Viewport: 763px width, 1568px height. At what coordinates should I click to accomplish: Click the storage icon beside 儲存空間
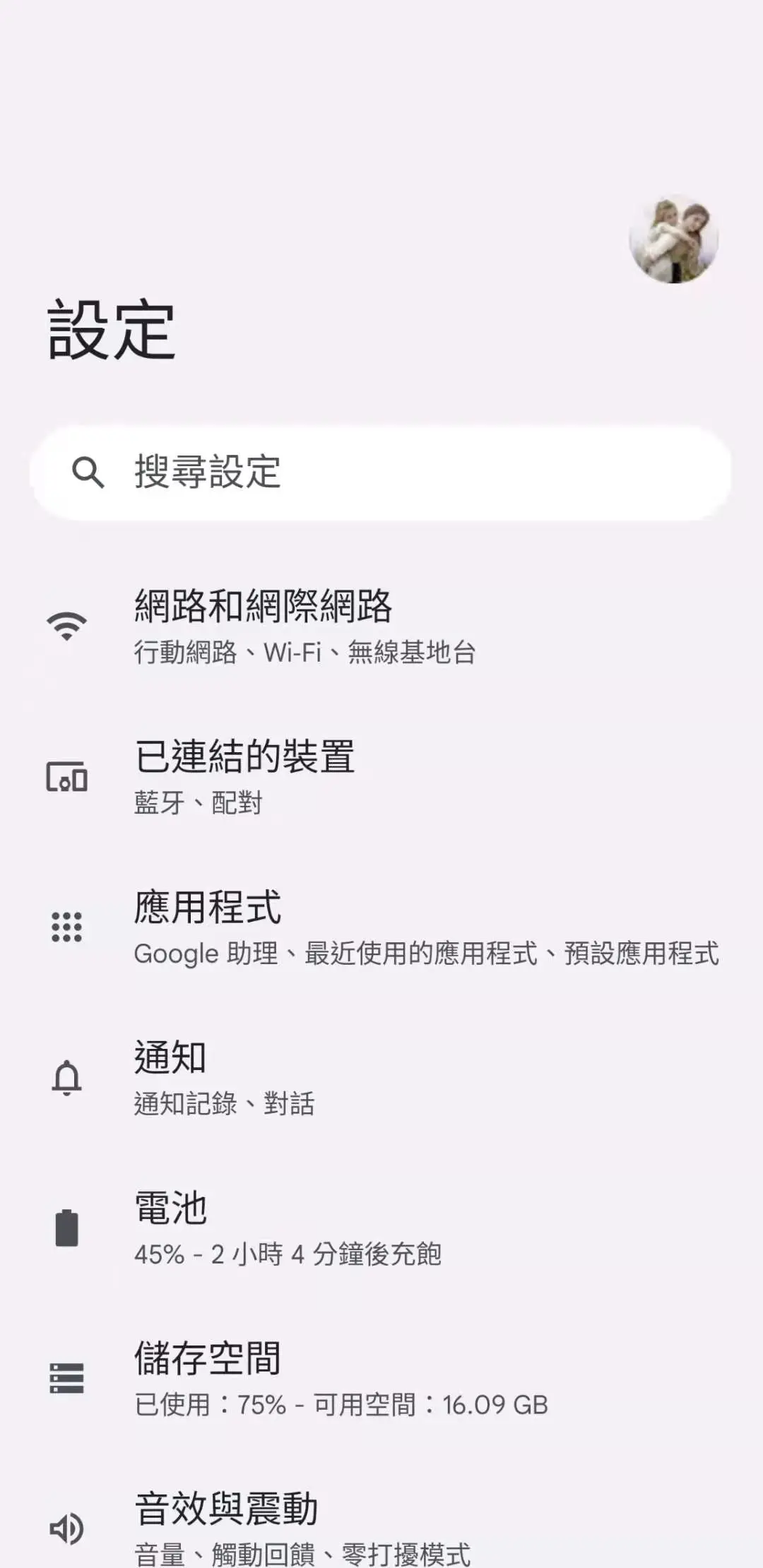pyautogui.click(x=66, y=1377)
